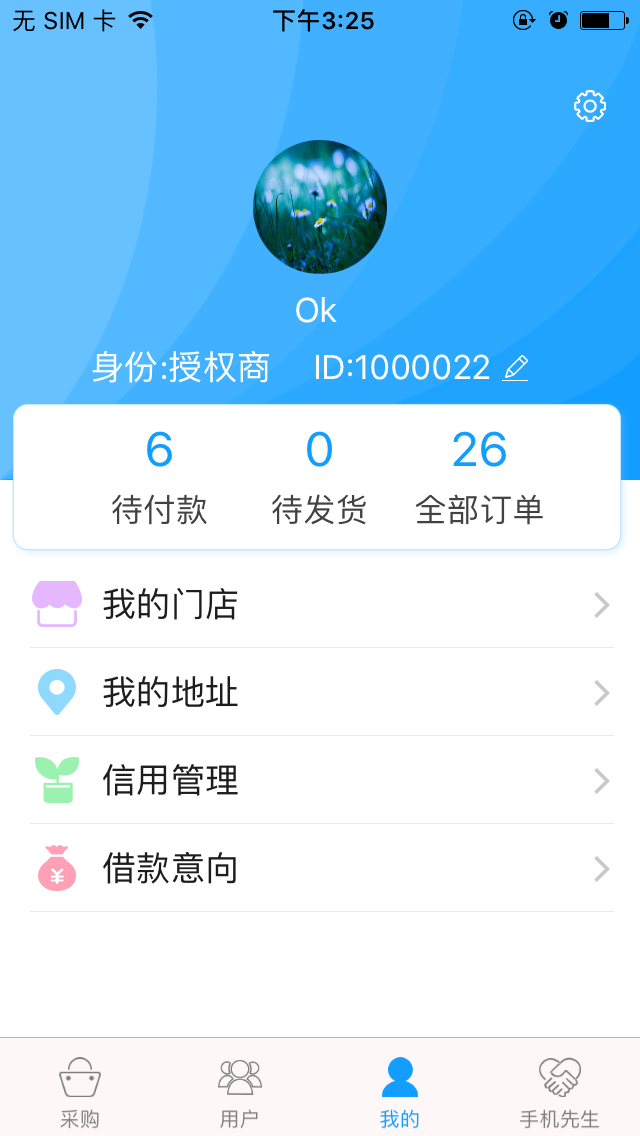View 待付款 pending payment orders

(160, 477)
